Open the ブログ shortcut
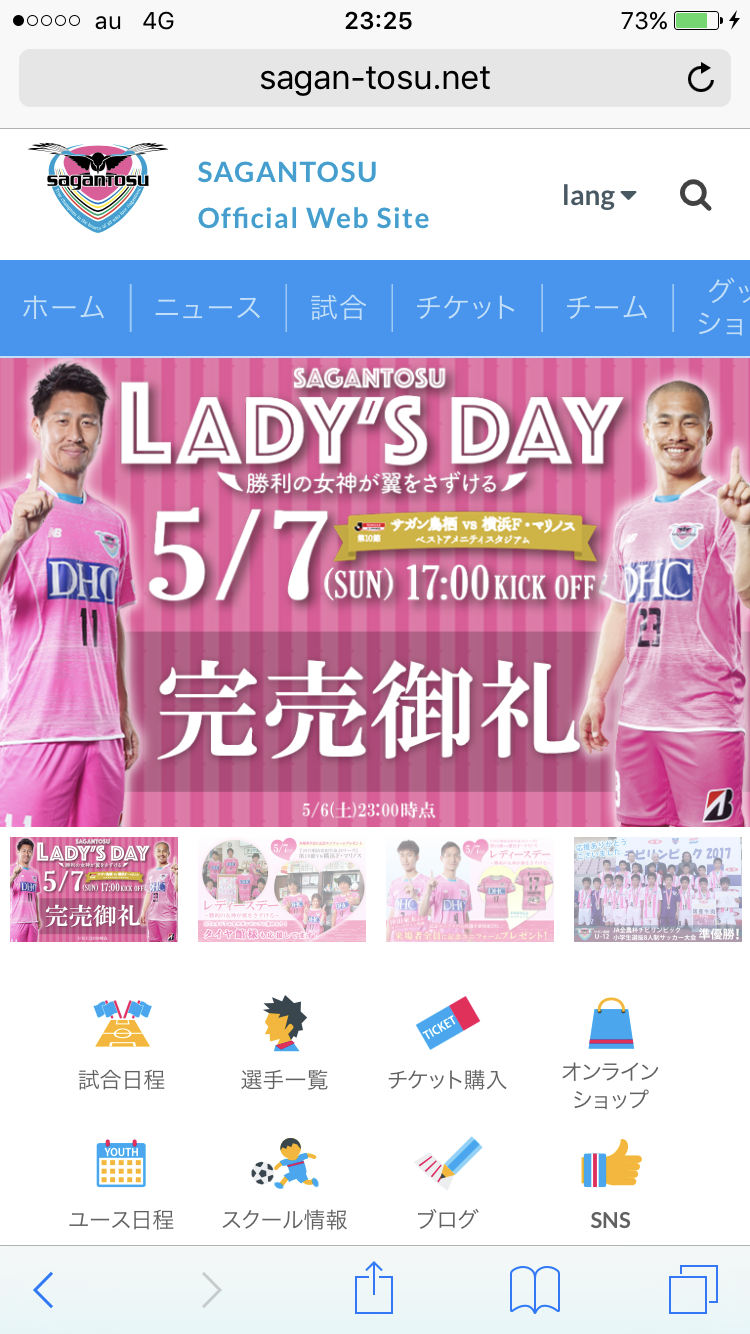 point(447,1185)
